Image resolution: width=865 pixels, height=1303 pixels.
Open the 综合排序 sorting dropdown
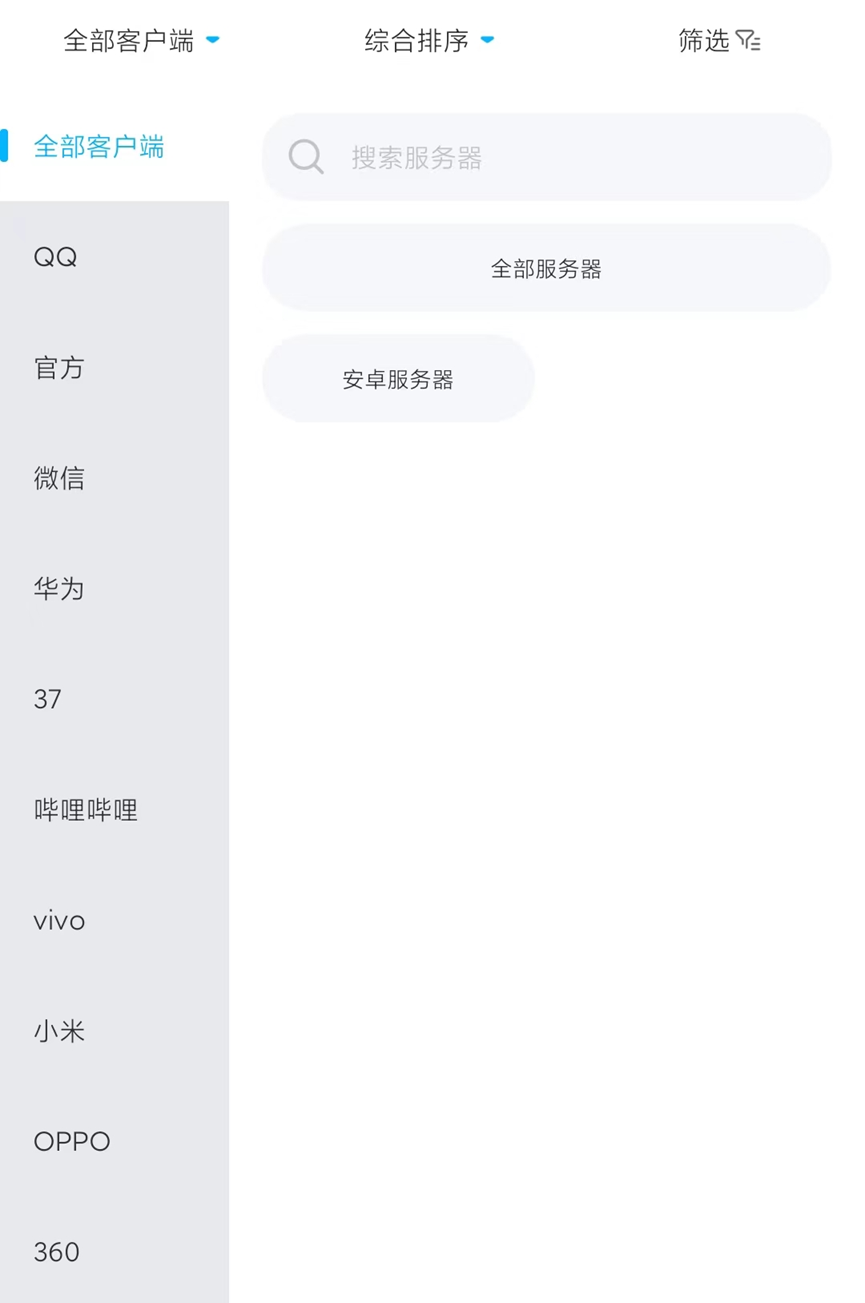tap(429, 41)
